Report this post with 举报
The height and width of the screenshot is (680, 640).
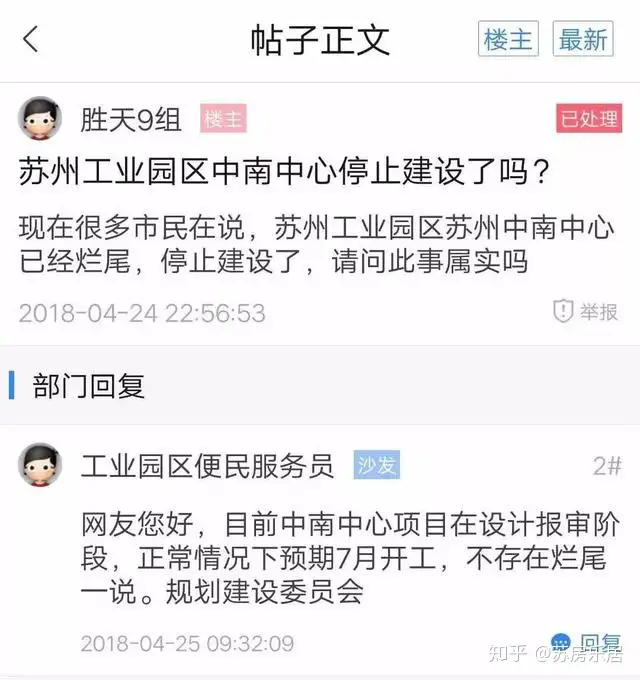587,311
